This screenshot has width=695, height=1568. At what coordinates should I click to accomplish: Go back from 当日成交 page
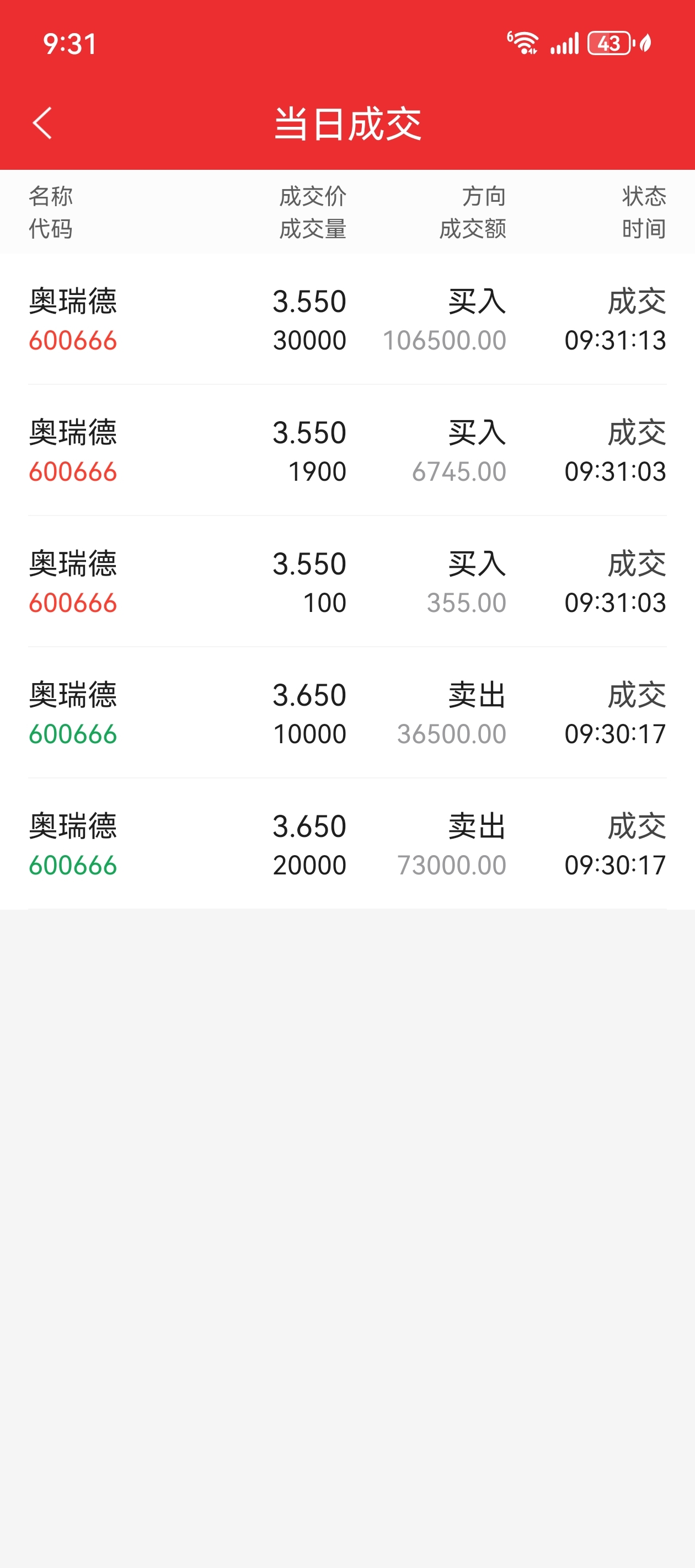[x=42, y=123]
